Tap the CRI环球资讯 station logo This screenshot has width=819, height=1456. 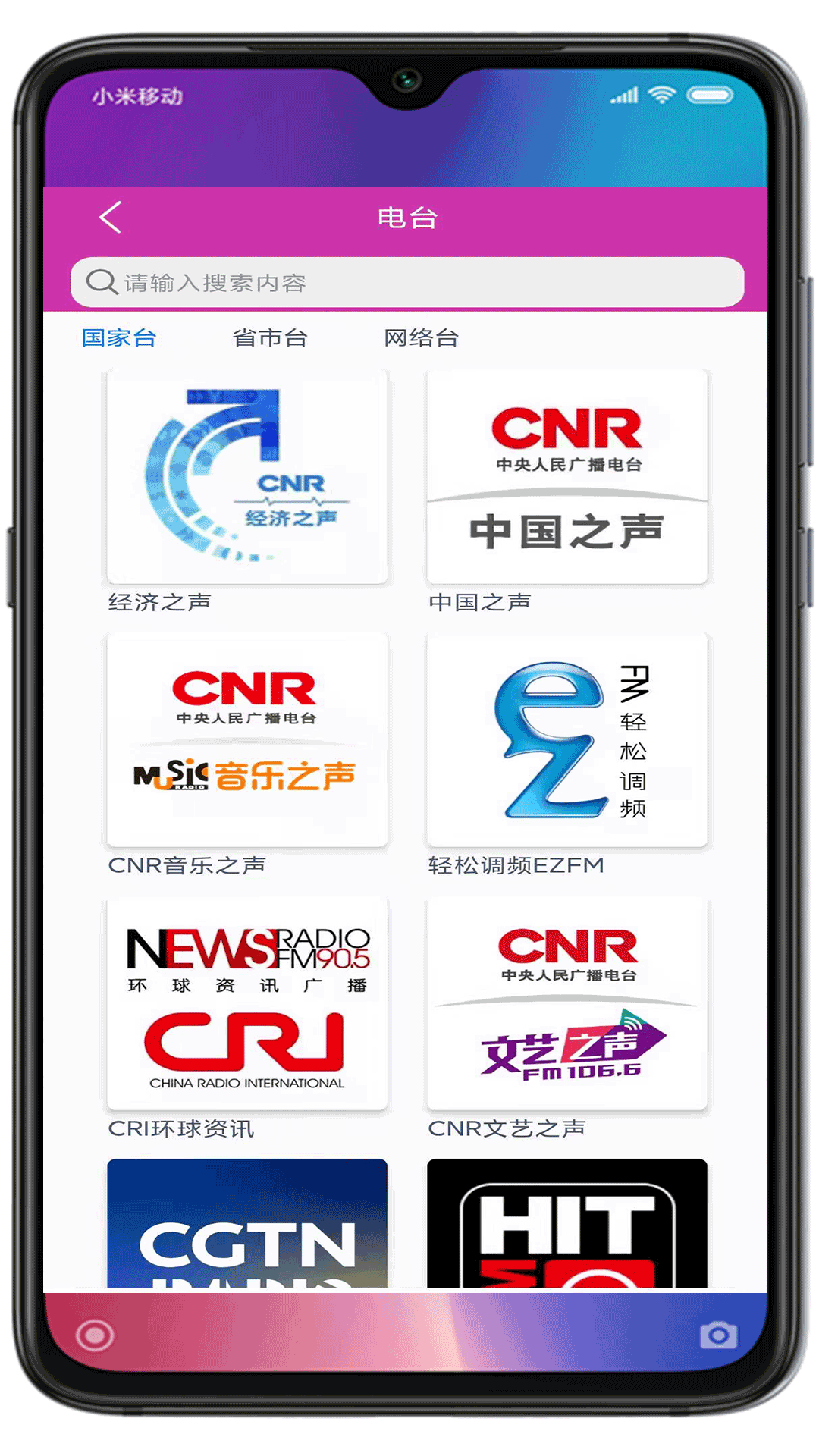pos(246,1003)
